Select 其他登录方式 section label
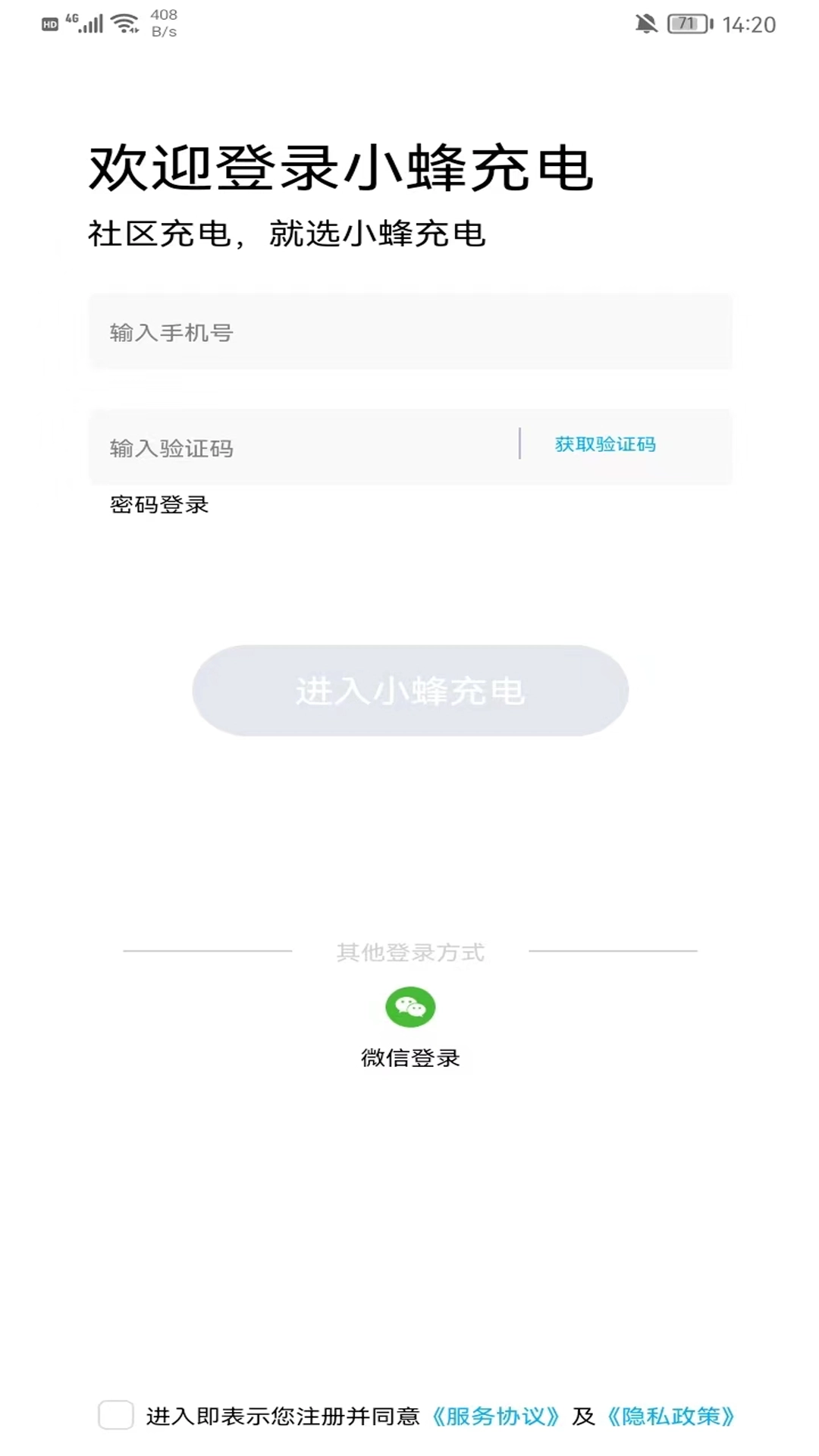Screen dimensions: 819x1456 click(409, 952)
